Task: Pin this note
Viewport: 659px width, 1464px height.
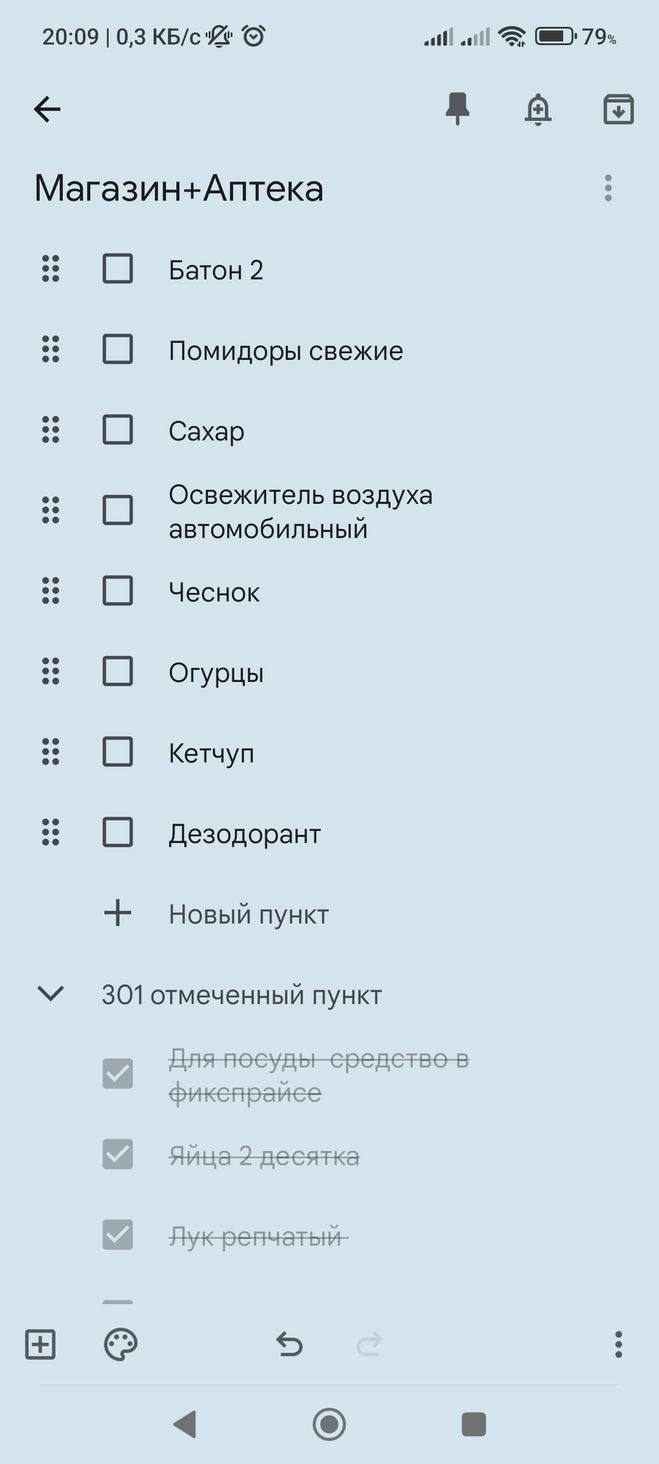Action: click(458, 109)
